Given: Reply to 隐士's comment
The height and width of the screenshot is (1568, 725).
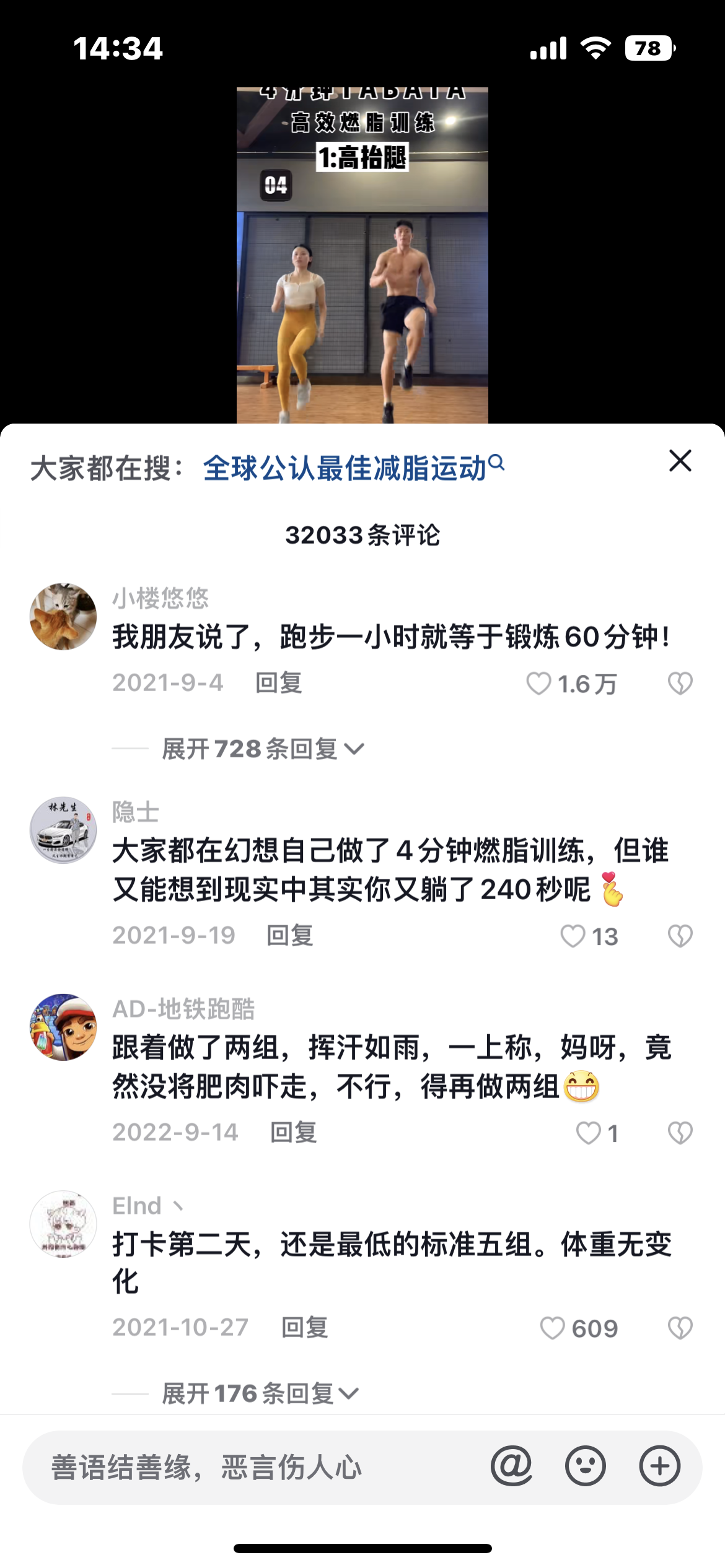Looking at the screenshot, I should 289,935.
